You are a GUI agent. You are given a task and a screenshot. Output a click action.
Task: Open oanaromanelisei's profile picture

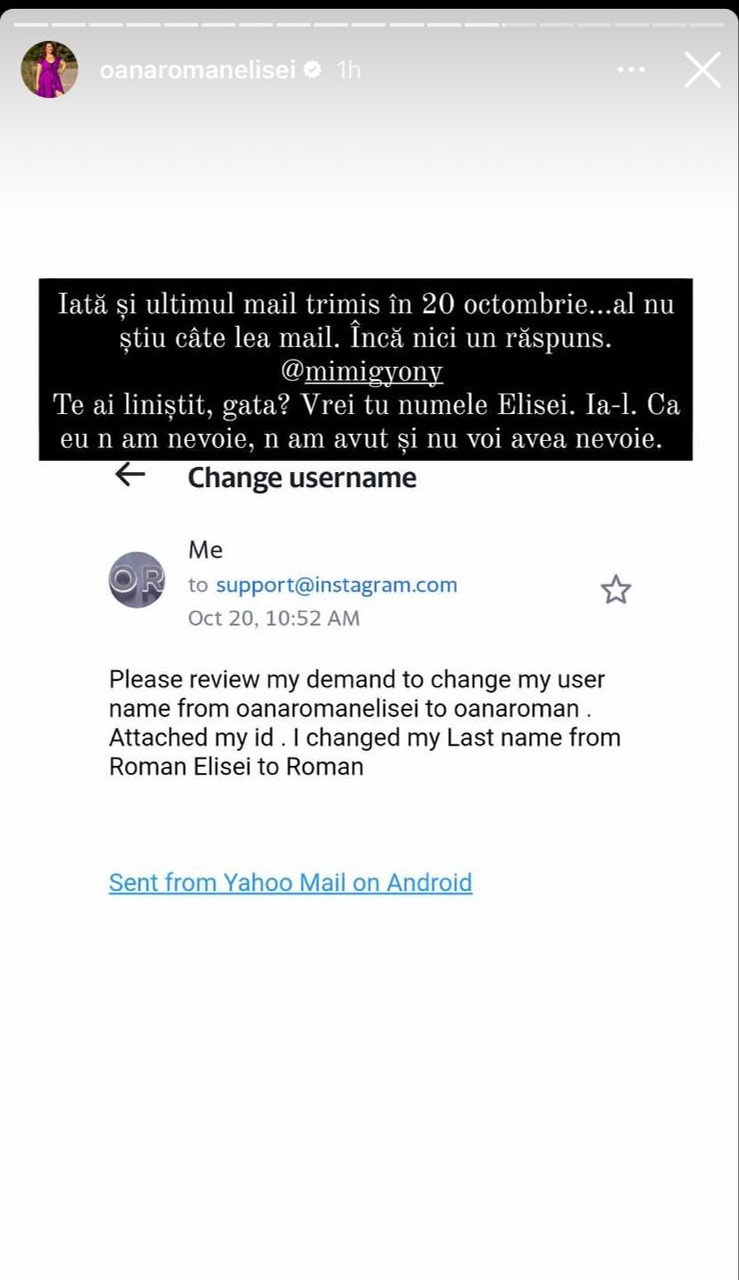49,70
